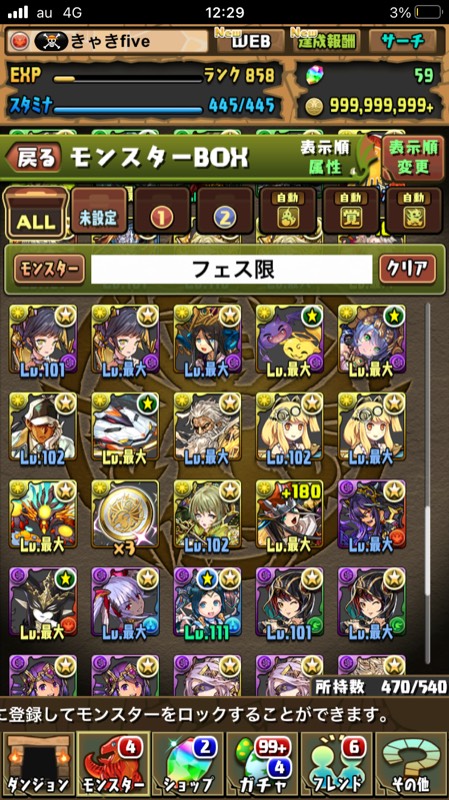The width and height of the screenshot is (449, 800).
Task: Open the サーチ search button
Action: (x=403, y=41)
